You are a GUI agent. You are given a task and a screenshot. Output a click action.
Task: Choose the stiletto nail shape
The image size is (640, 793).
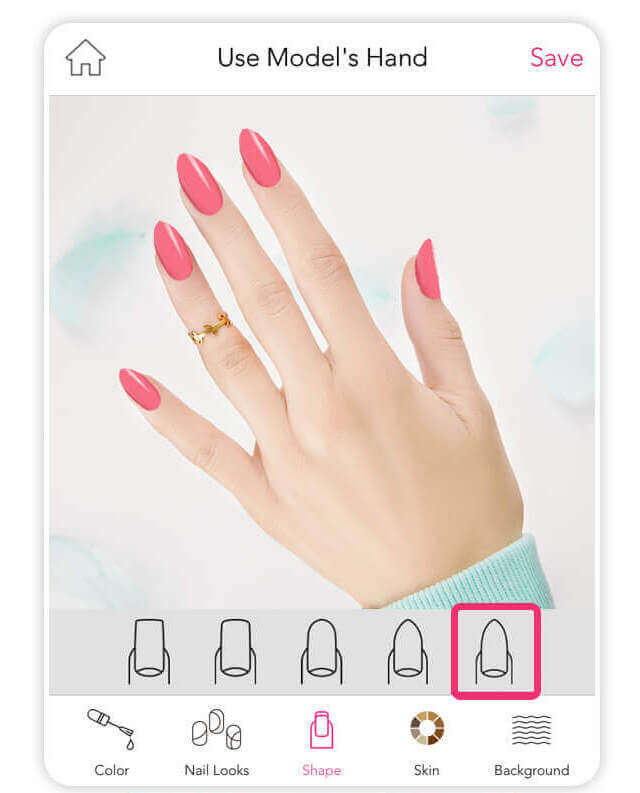click(495, 651)
